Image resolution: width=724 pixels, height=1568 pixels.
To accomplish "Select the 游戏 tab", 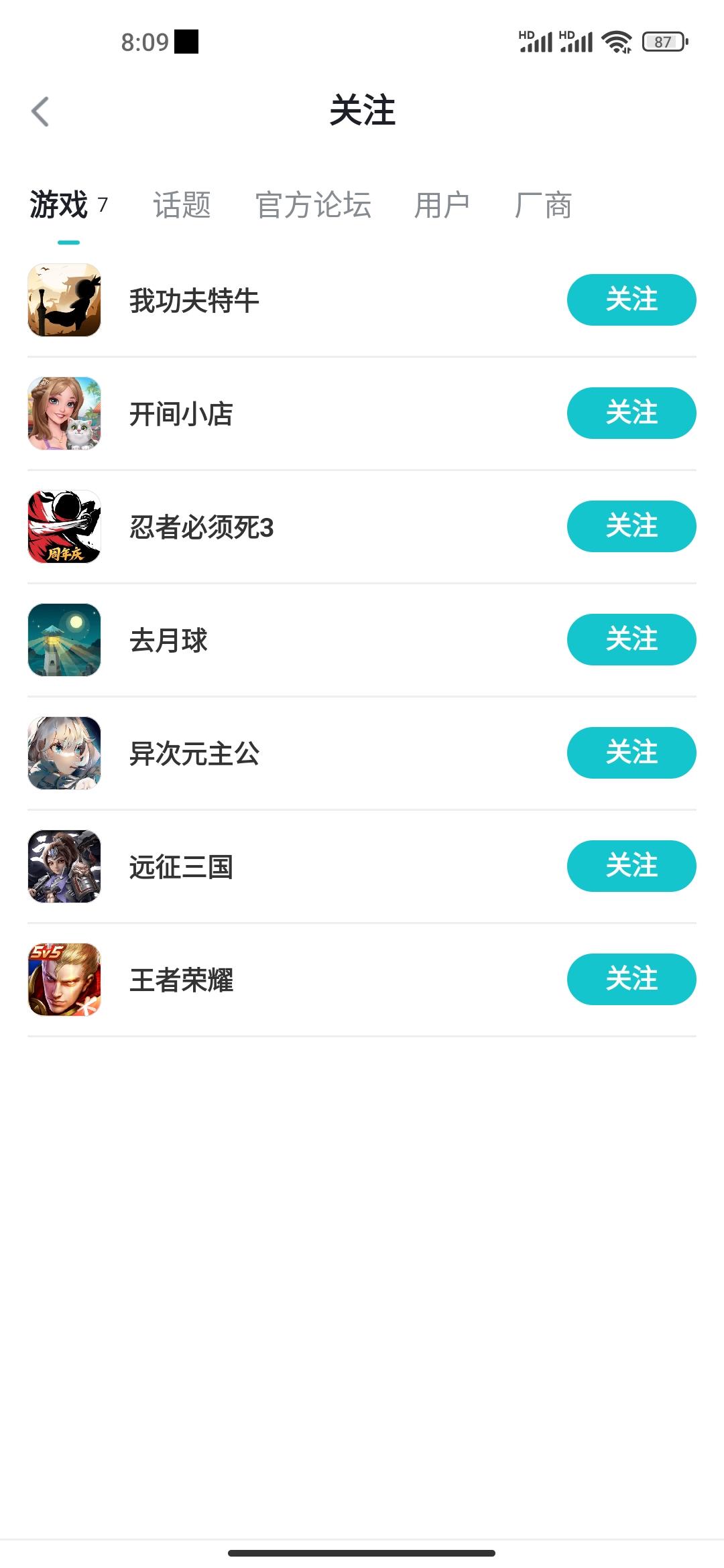I will (x=68, y=205).
